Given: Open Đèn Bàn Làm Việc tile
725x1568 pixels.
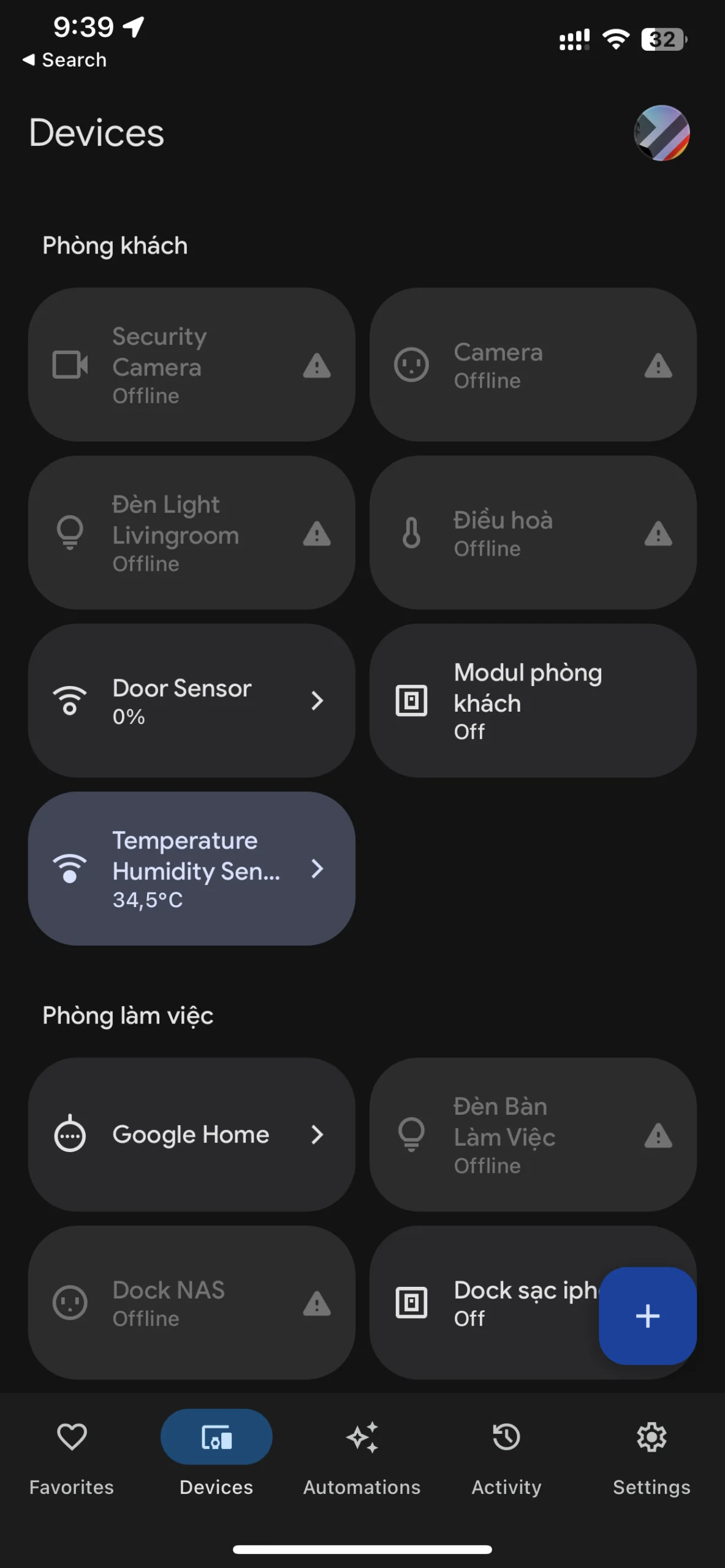Looking at the screenshot, I should pyautogui.click(x=533, y=1134).
